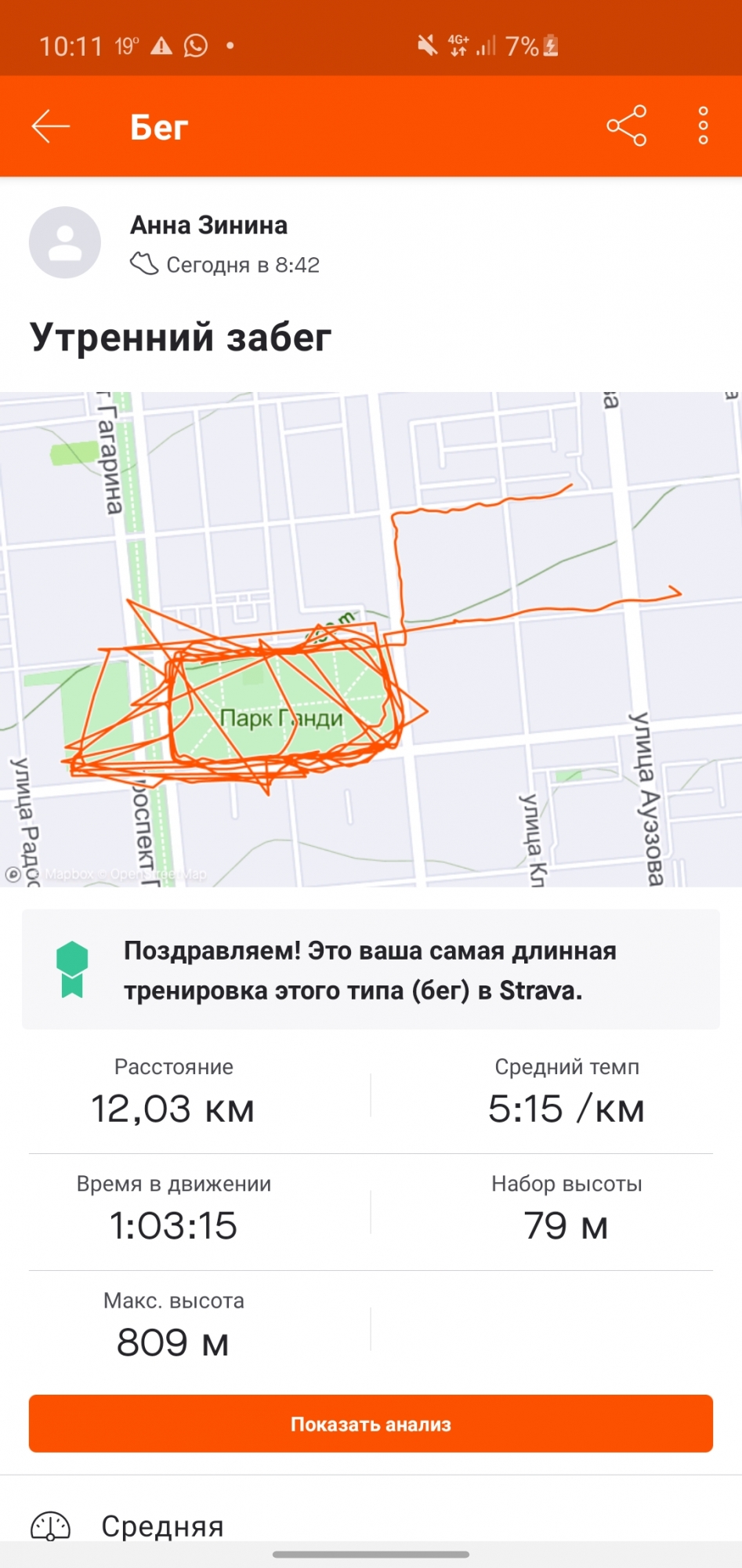Open Анна Зинина's profile avatar
Viewport: 742px width, 1568px height.
pos(65,242)
